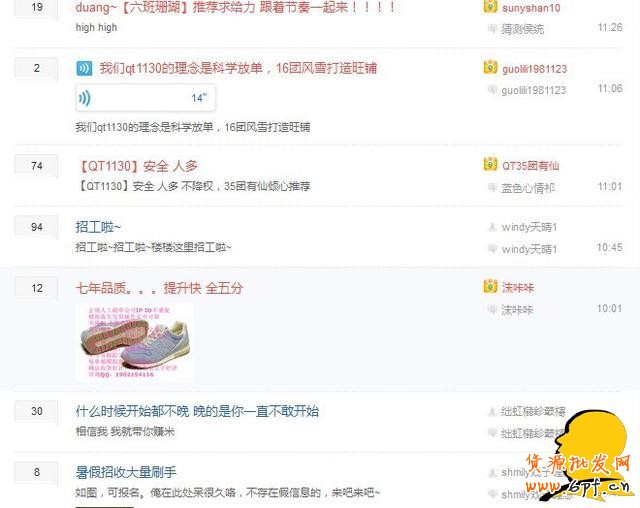Open the thread '什么时候开始都不晚'
This screenshot has height=508, width=640.
197,411
